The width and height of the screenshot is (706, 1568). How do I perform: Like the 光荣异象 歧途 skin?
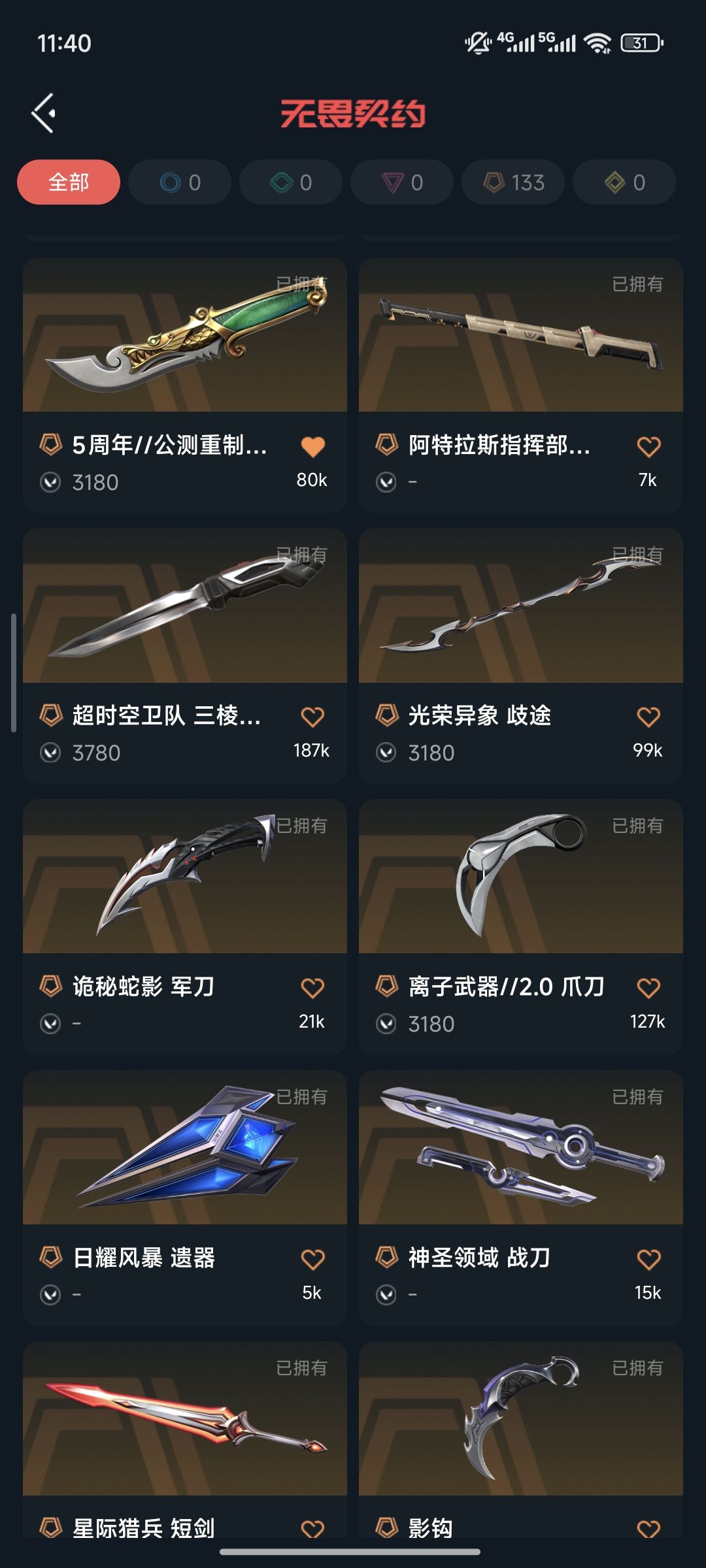point(648,717)
